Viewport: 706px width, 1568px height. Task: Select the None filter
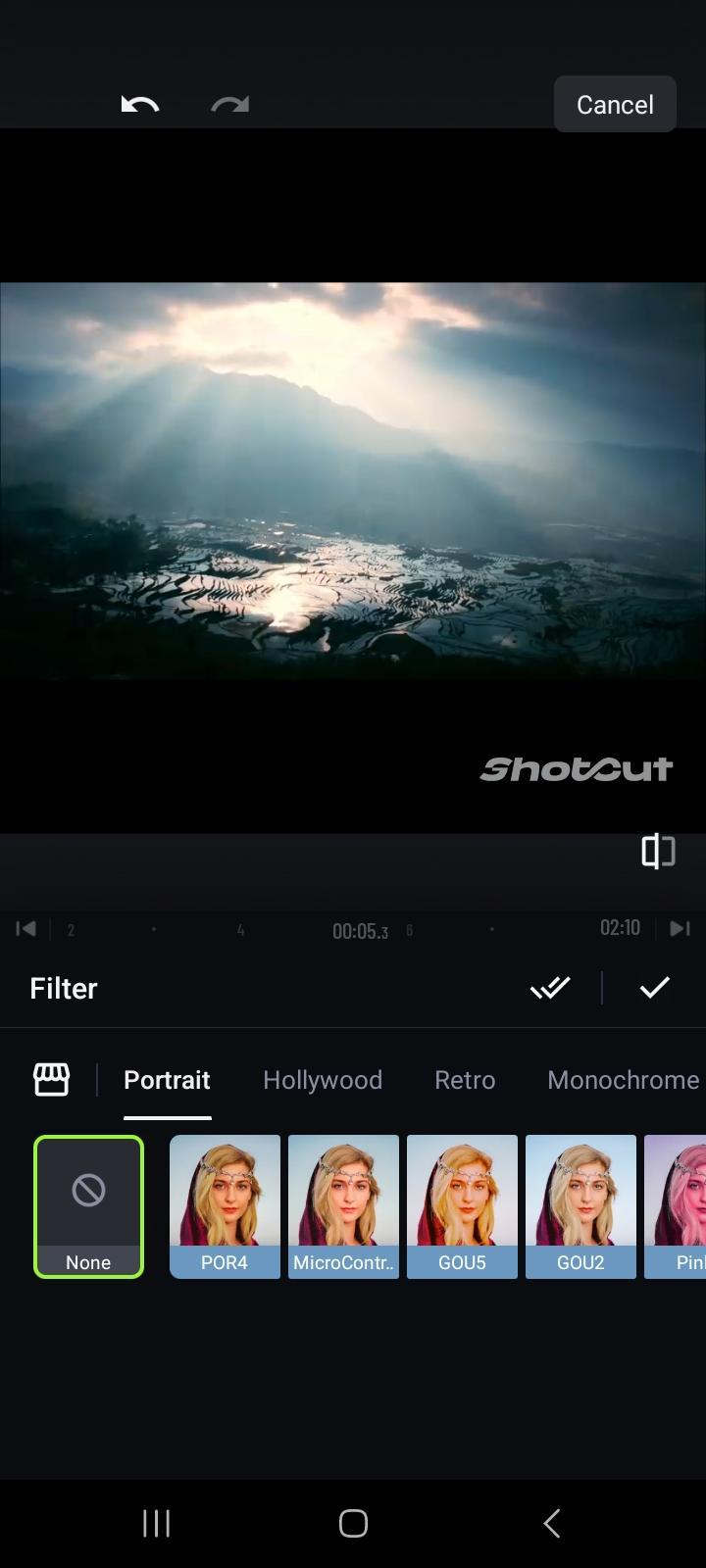pos(88,1206)
